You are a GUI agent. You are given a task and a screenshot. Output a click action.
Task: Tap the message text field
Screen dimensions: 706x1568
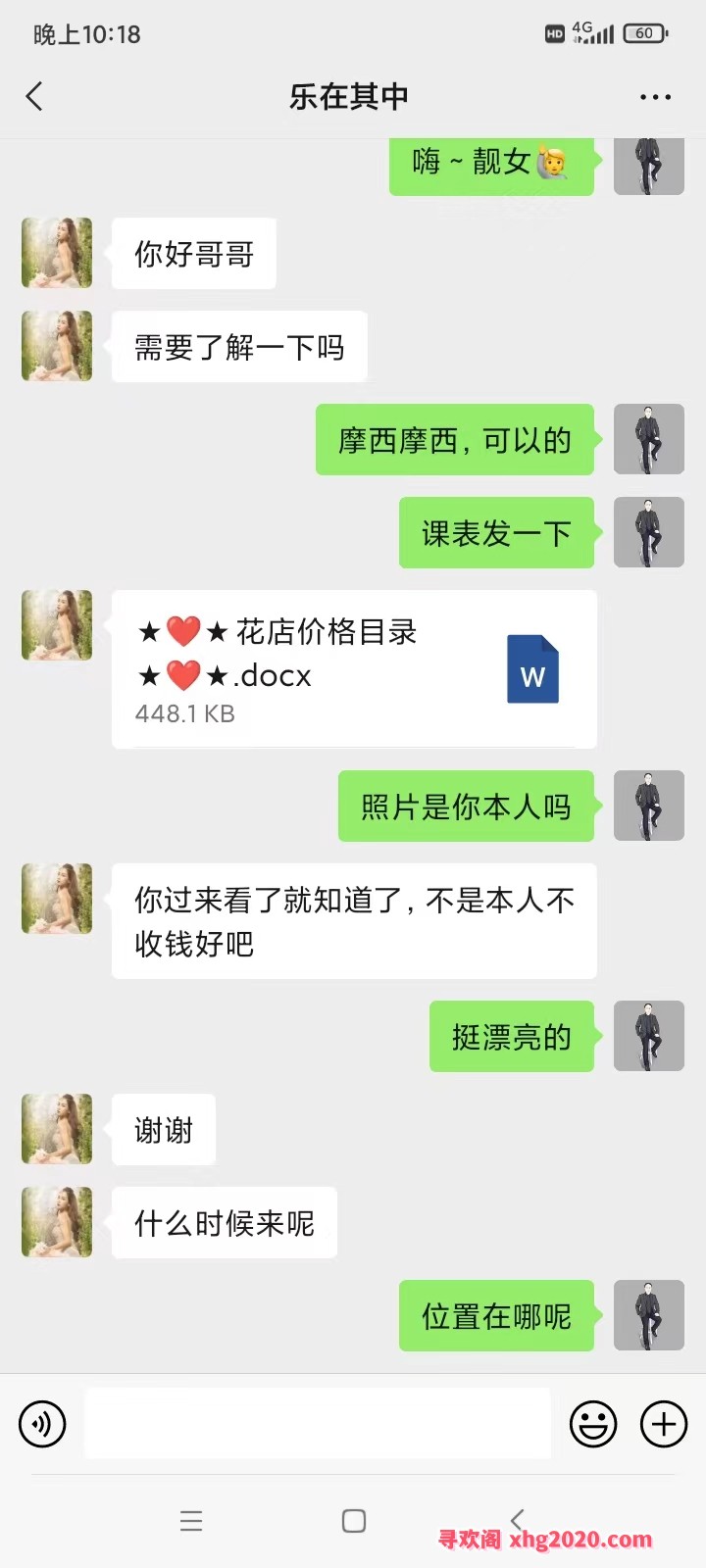click(x=317, y=1423)
